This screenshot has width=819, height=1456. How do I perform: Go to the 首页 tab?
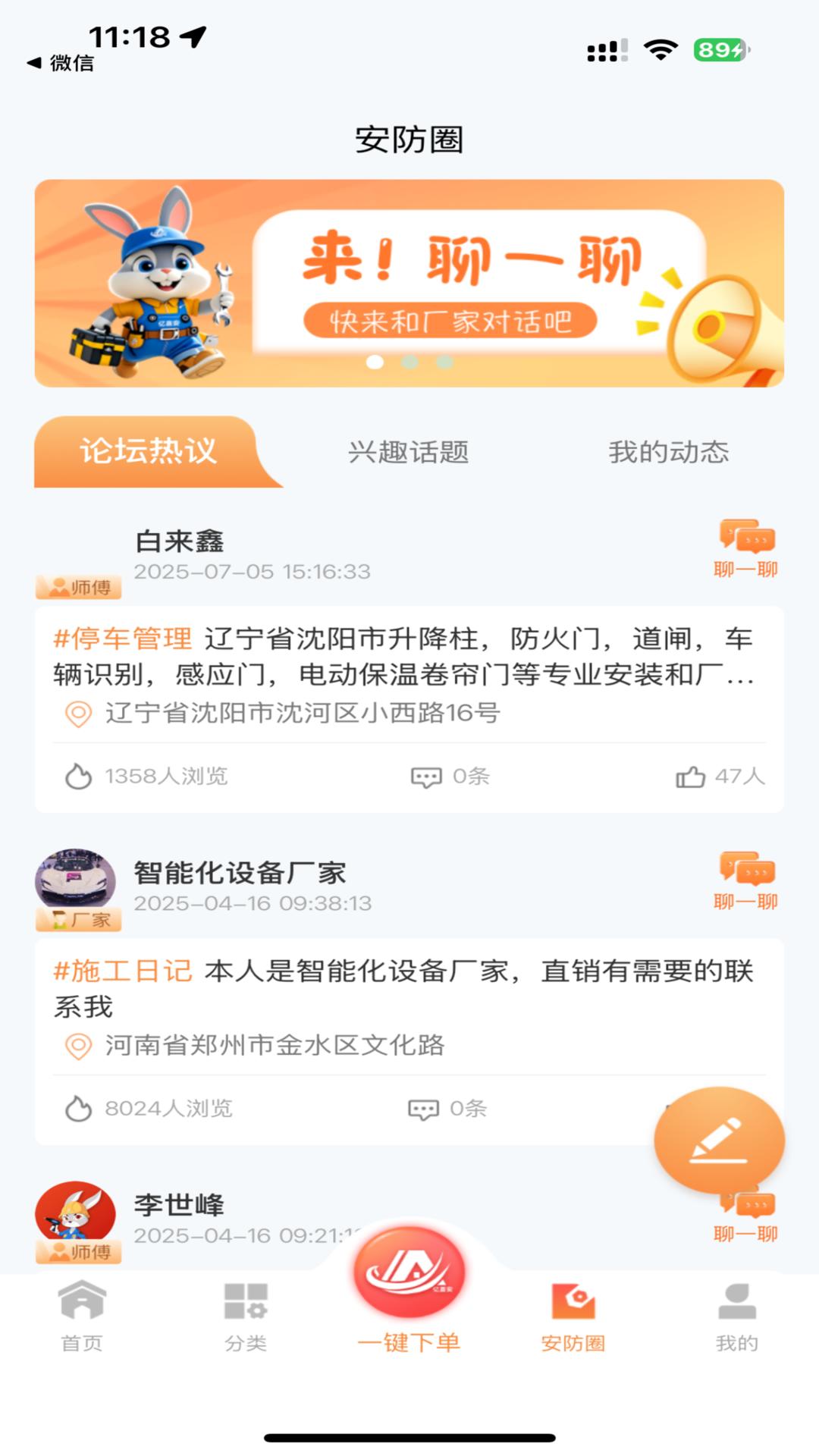click(x=82, y=1315)
